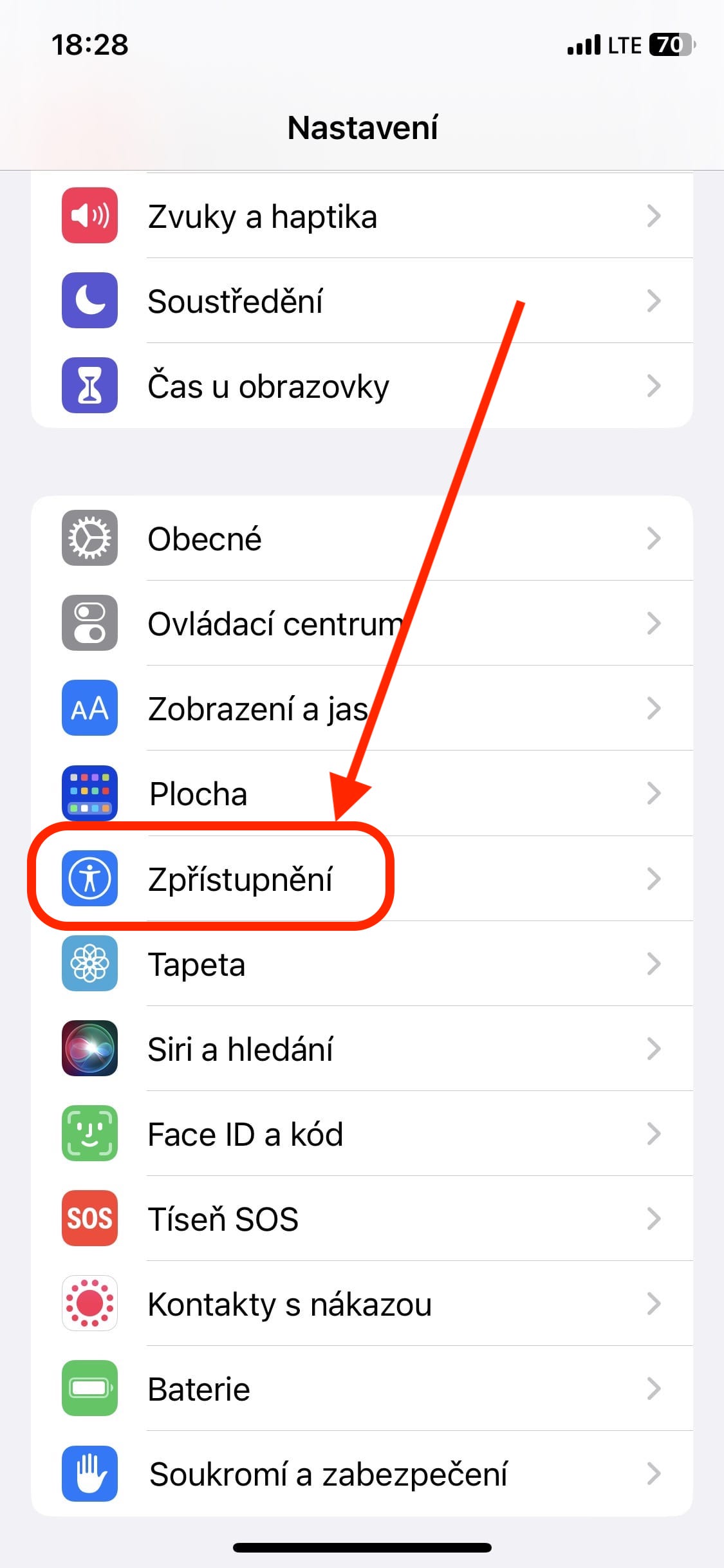This screenshot has width=724, height=1568.
Task: Open Siri a hledání
Action: point(362,1049)
